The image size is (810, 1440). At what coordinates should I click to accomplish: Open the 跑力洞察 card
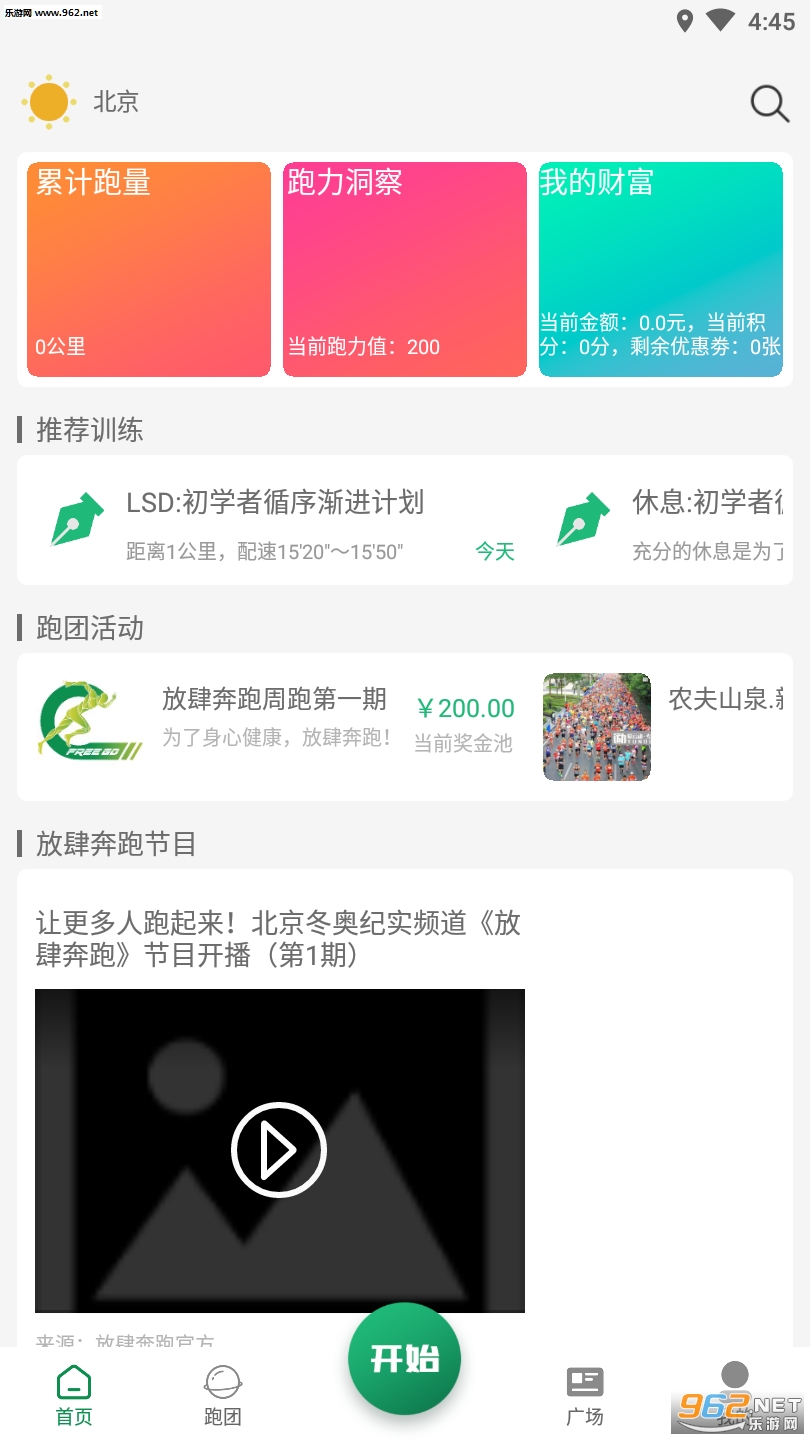pyautogui.click(x=404, y=270)
